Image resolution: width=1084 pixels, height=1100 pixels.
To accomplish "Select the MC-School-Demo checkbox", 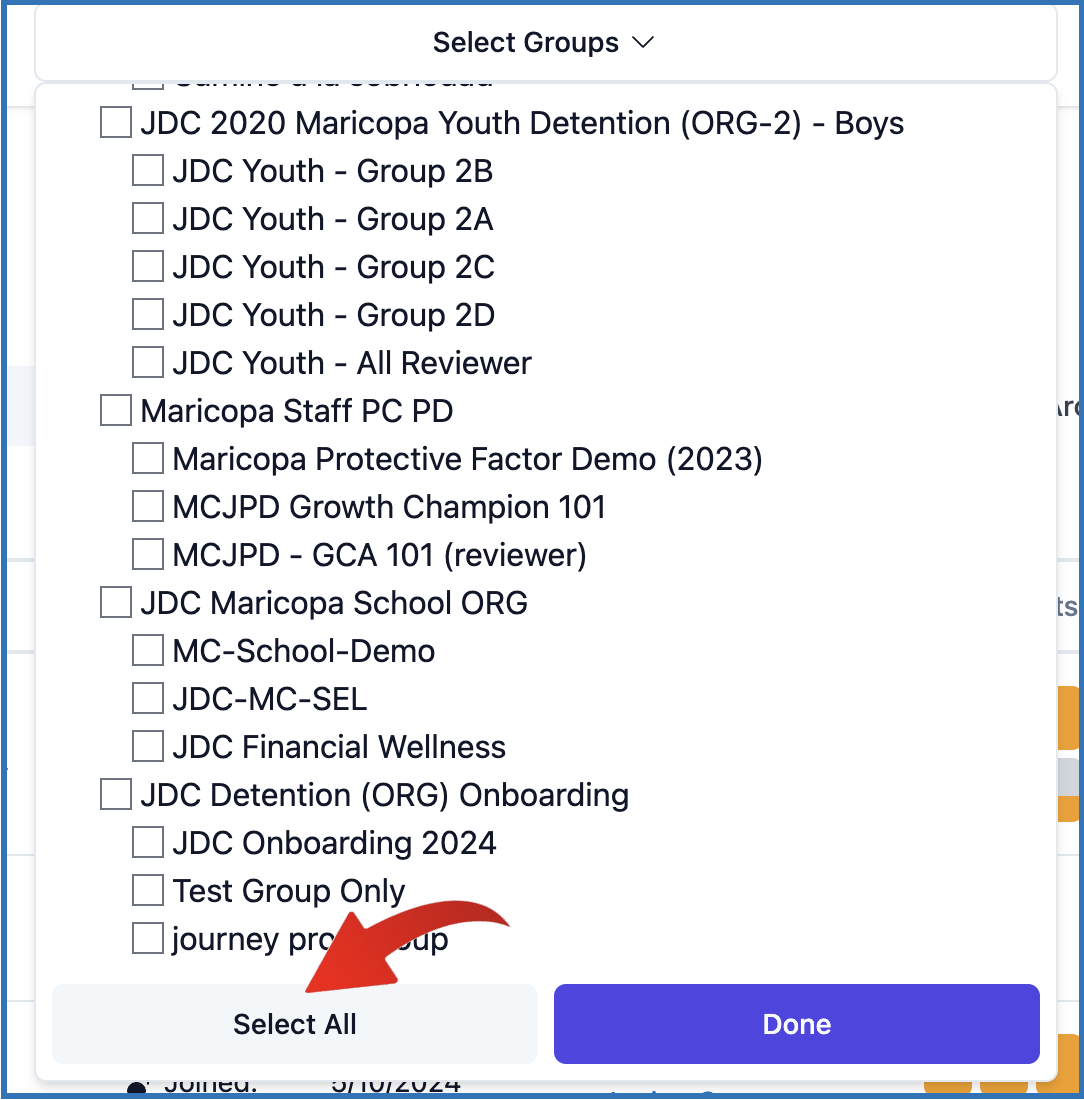I will click(148, 651).
